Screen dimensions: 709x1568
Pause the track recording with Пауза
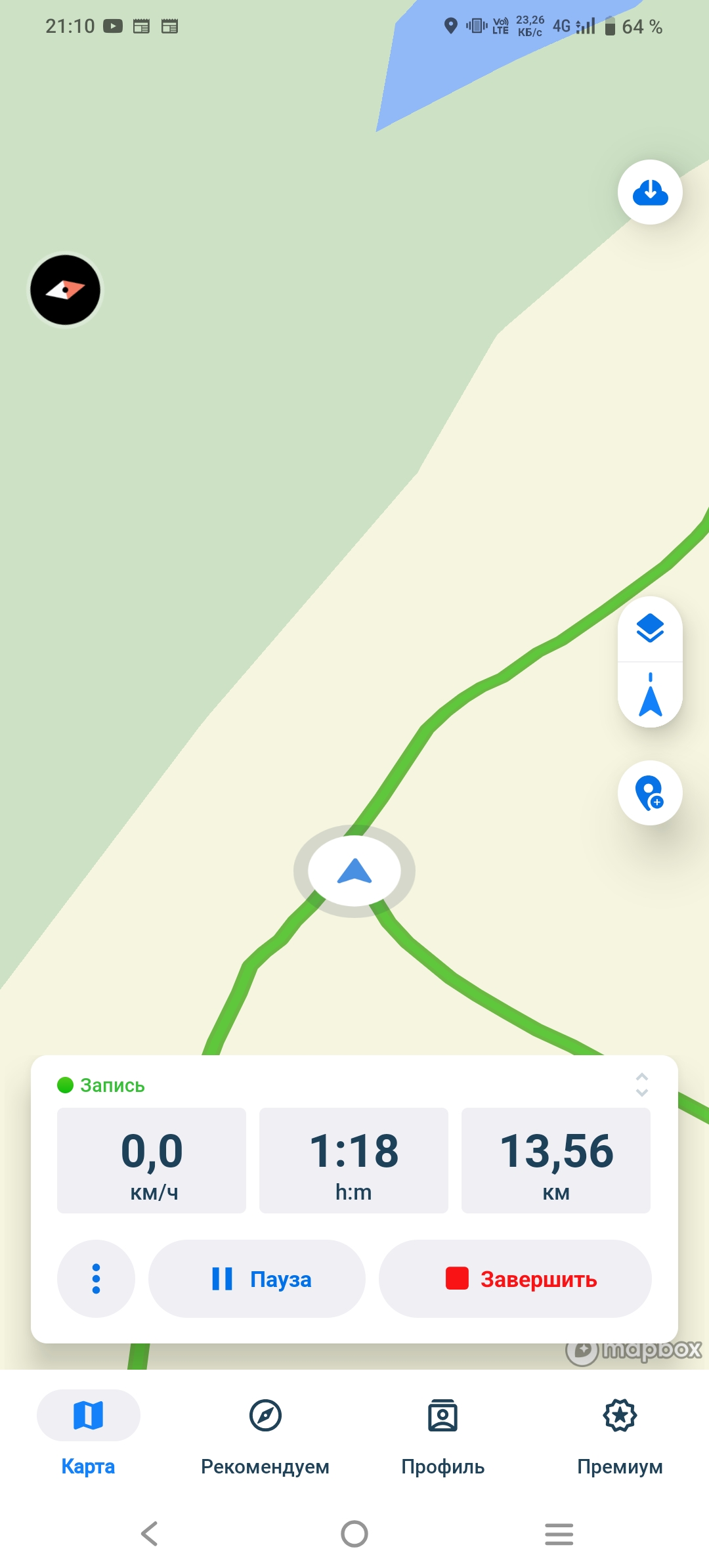(257, 1278)
